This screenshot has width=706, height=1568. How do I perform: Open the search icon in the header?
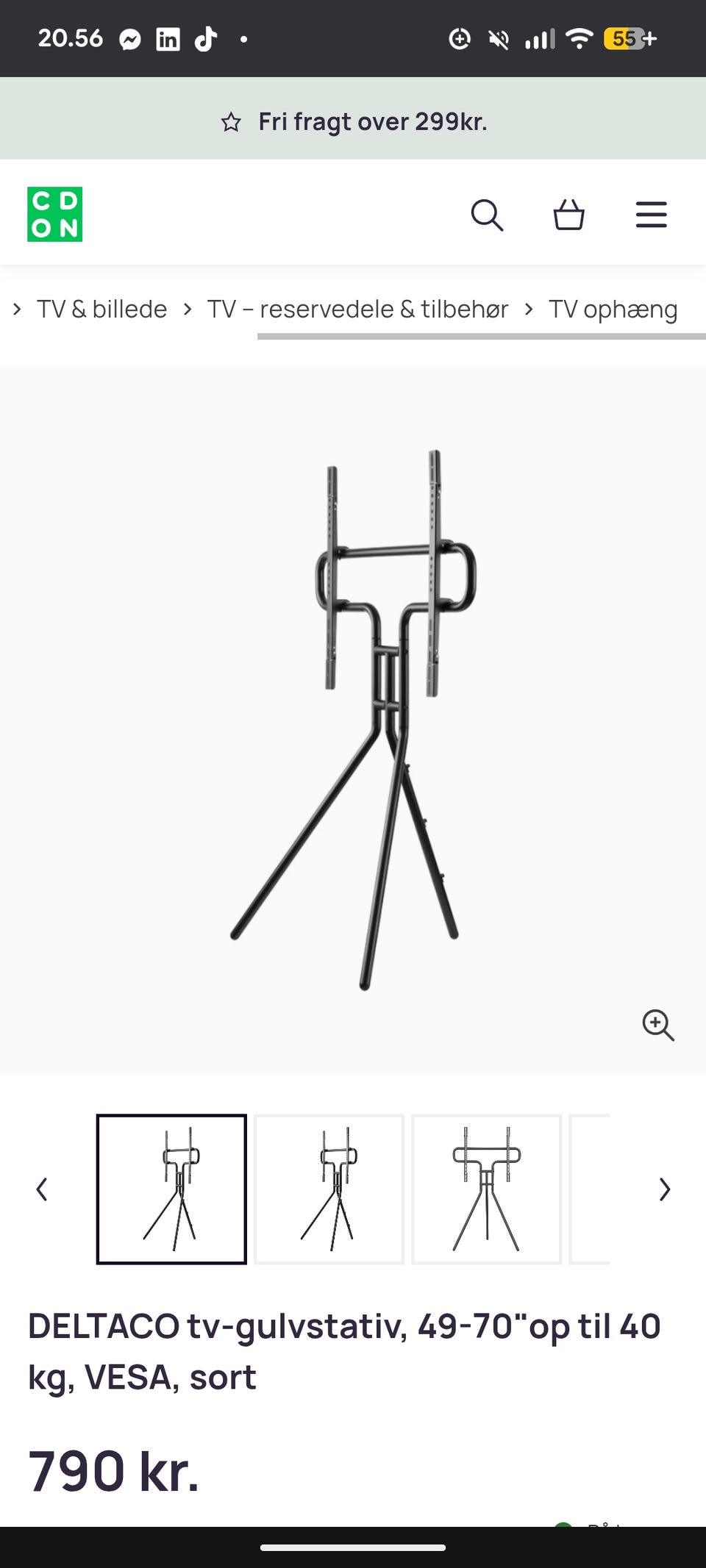tap(487, 215)
